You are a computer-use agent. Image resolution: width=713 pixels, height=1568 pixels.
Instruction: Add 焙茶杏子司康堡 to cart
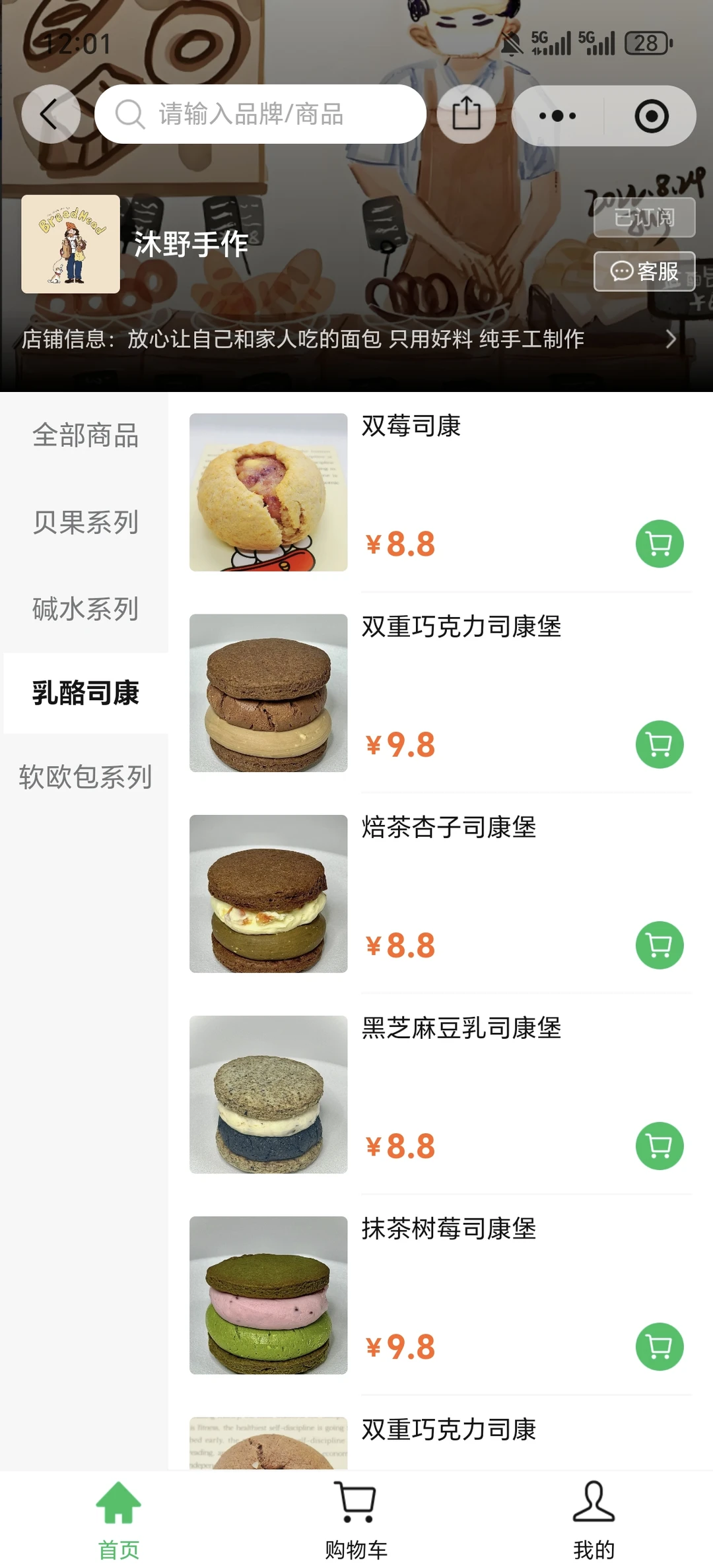coord(659,945)
